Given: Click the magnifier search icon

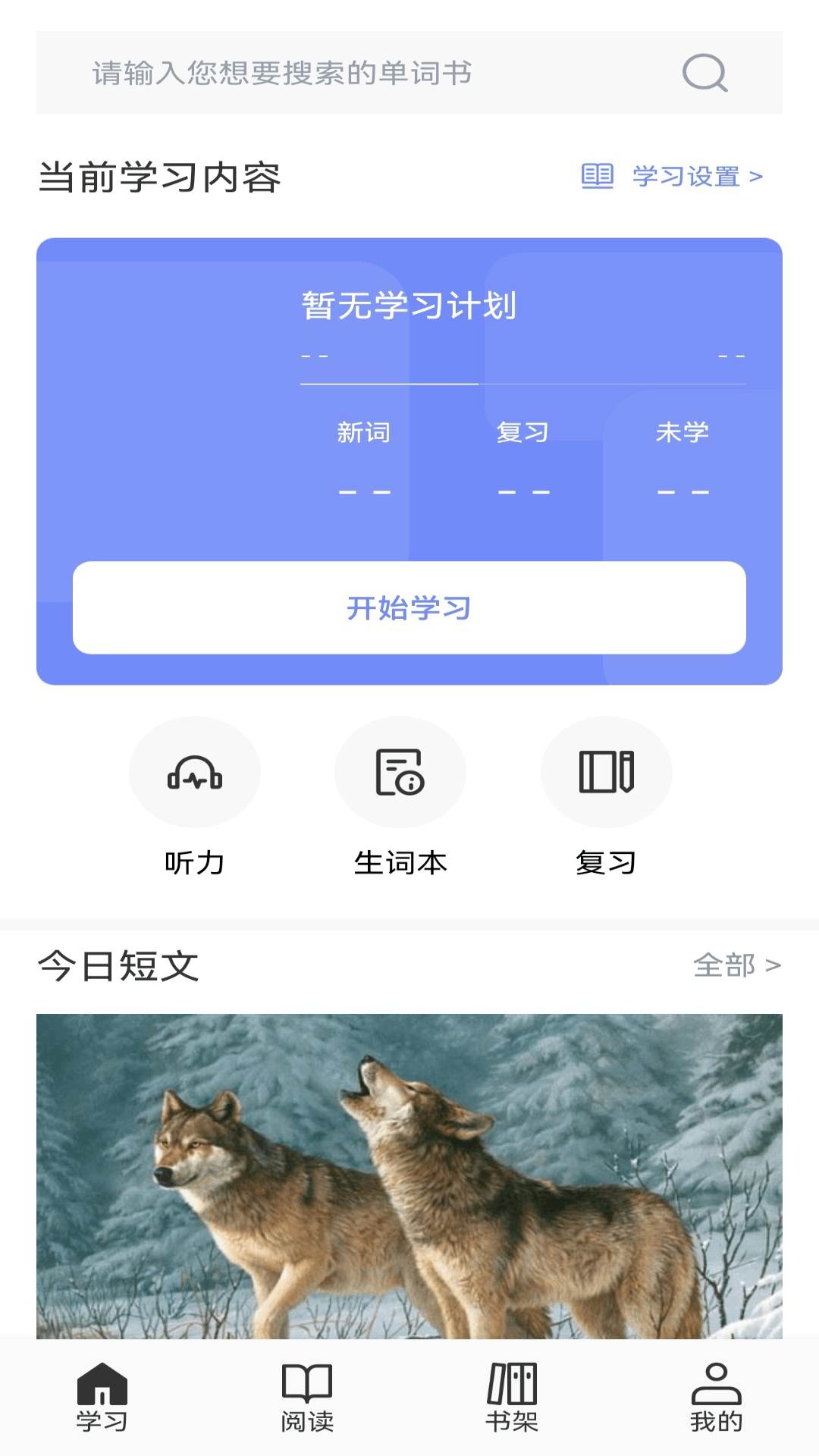Looking at the screenshot, I should (x=704, y=74).
